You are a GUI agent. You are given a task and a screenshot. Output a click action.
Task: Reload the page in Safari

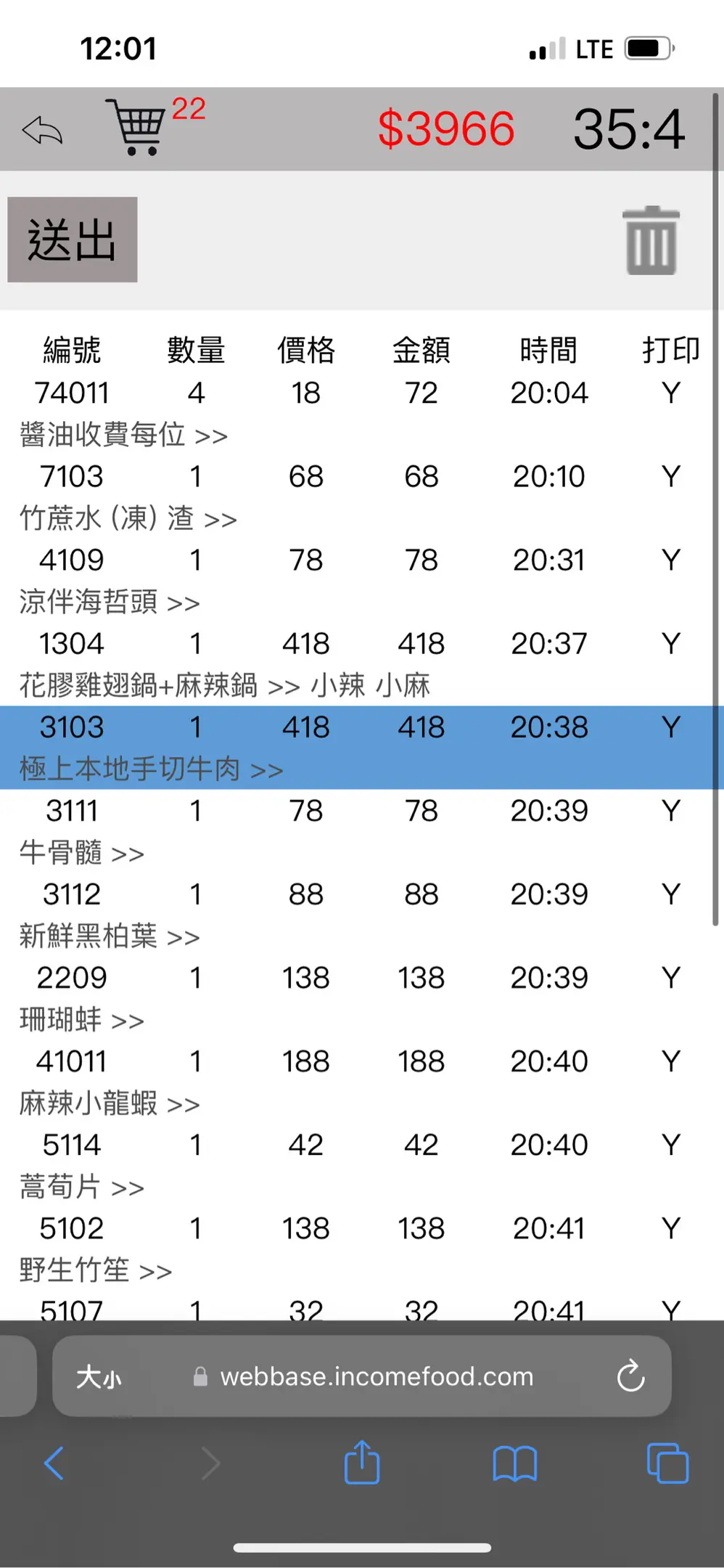coord(630,1376)
